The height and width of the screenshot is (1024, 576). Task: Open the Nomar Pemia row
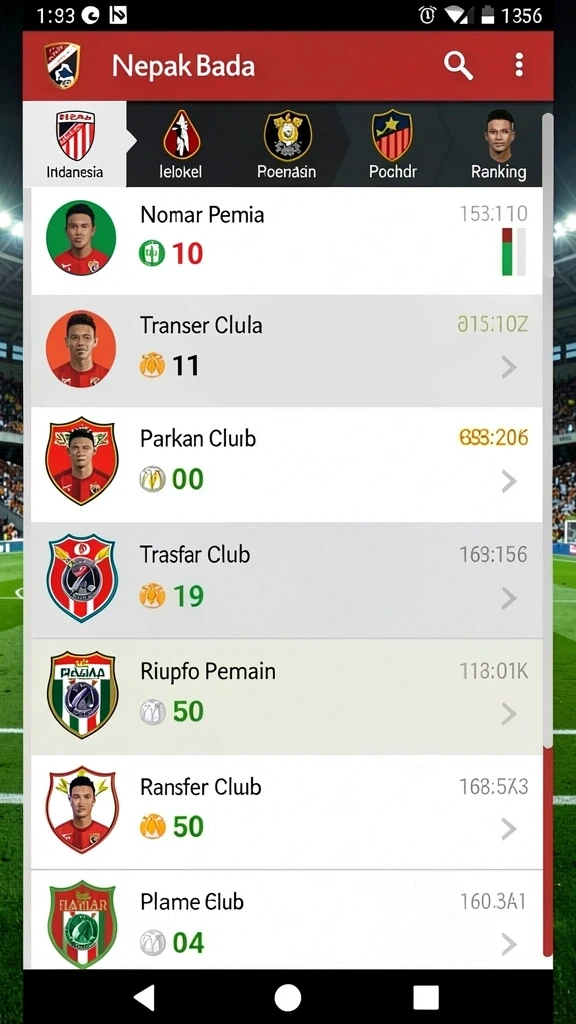pos(287,240)
